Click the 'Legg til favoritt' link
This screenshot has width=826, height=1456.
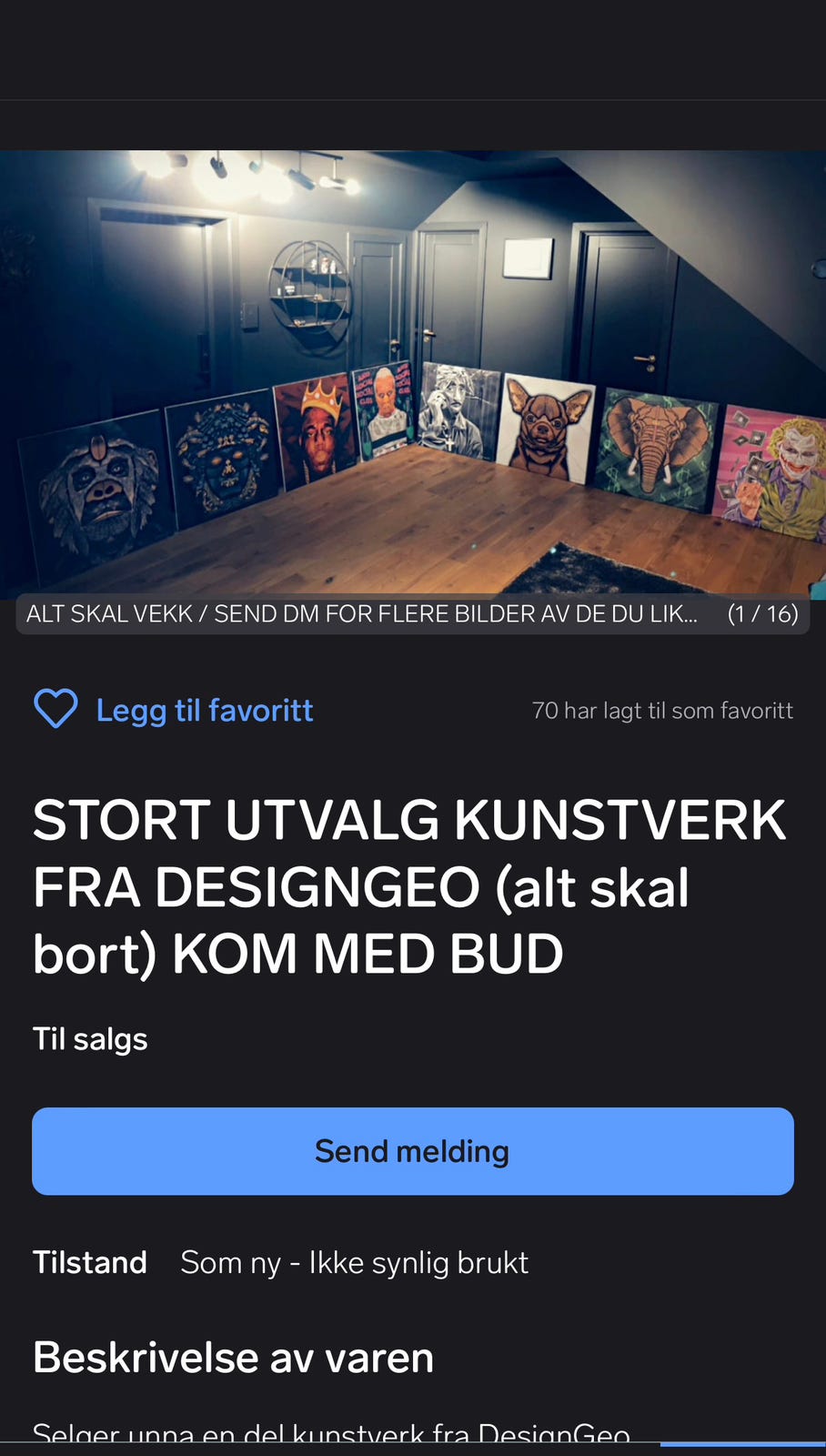204,710
